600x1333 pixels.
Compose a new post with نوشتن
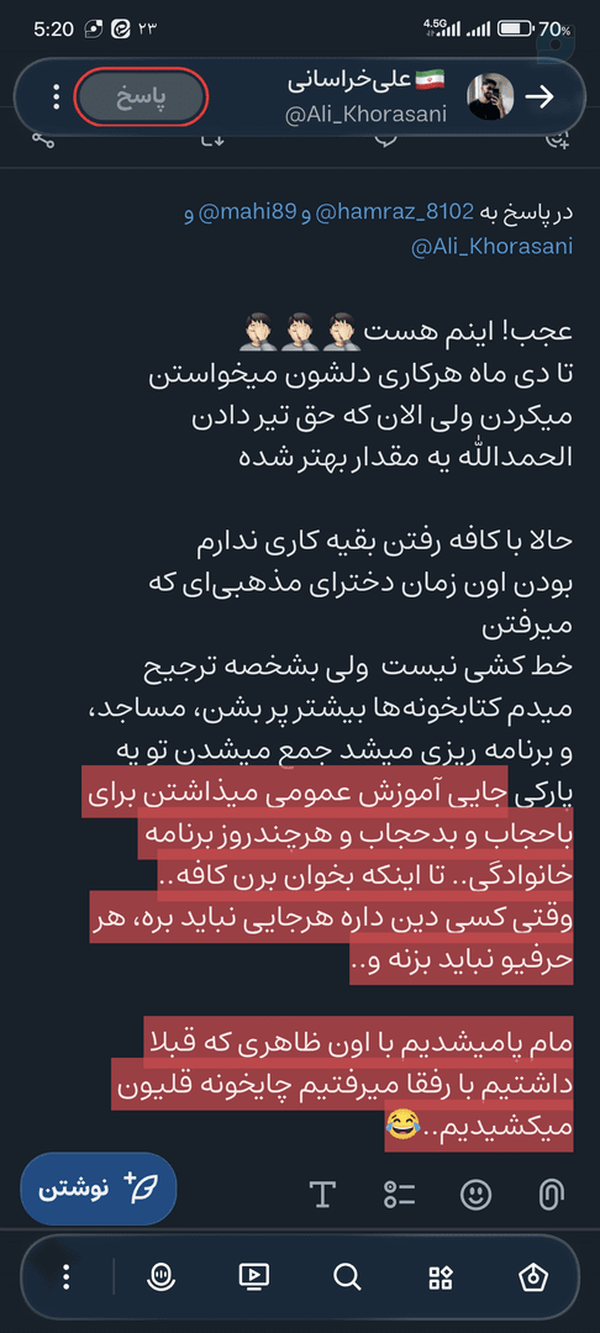point(98,1189)
